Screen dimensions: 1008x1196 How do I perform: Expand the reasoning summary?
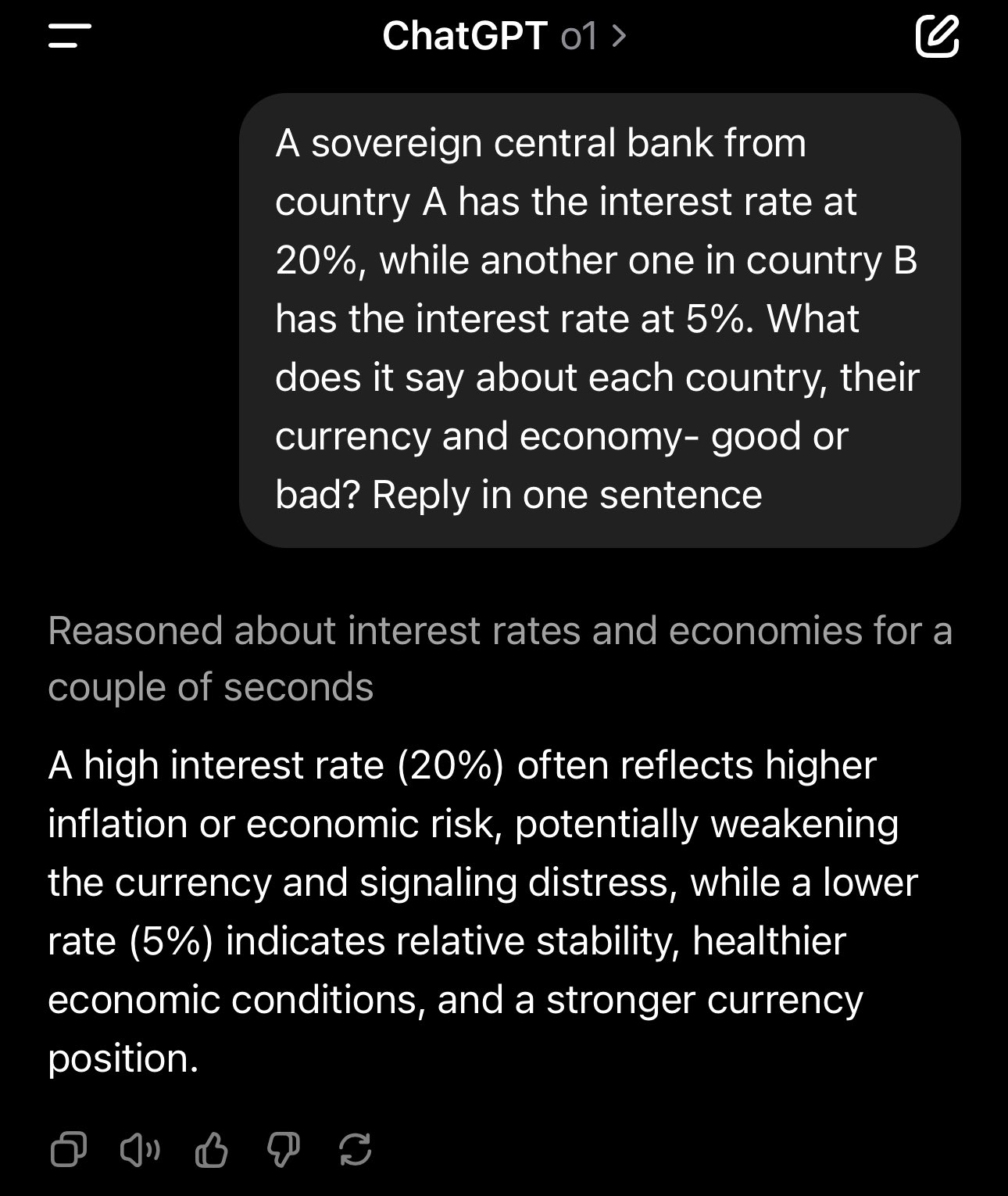[500, 658]
